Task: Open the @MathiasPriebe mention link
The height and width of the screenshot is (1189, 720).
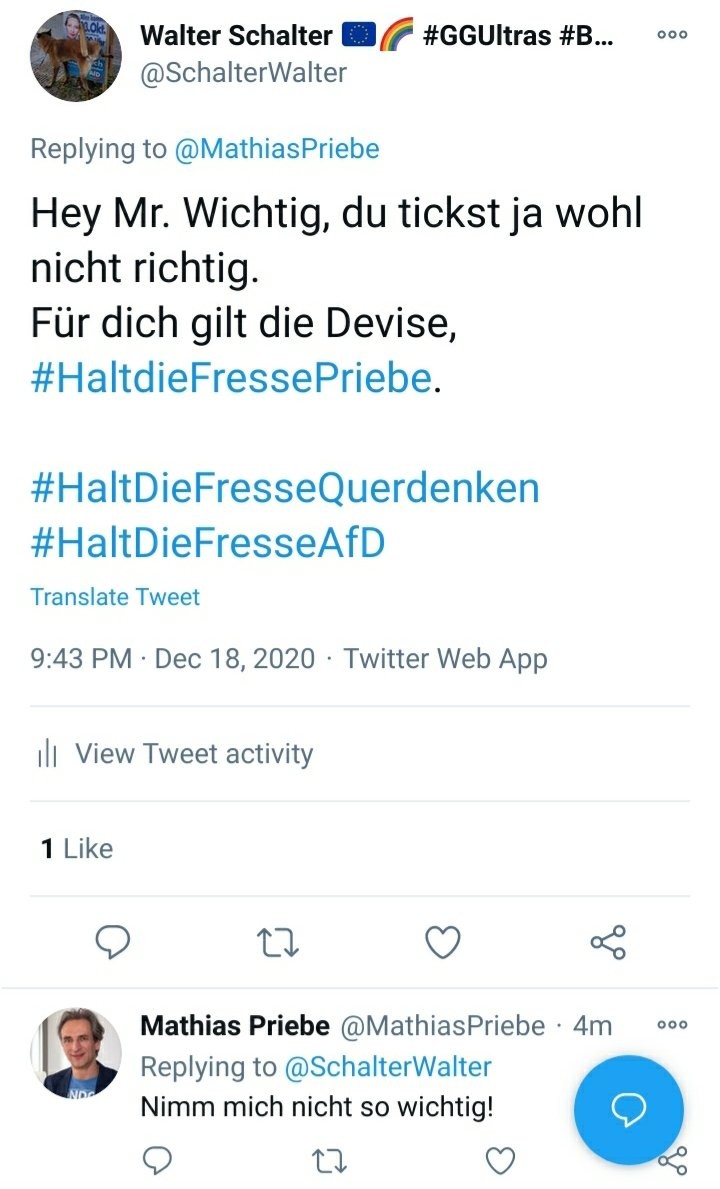Action: click(276, 149)
